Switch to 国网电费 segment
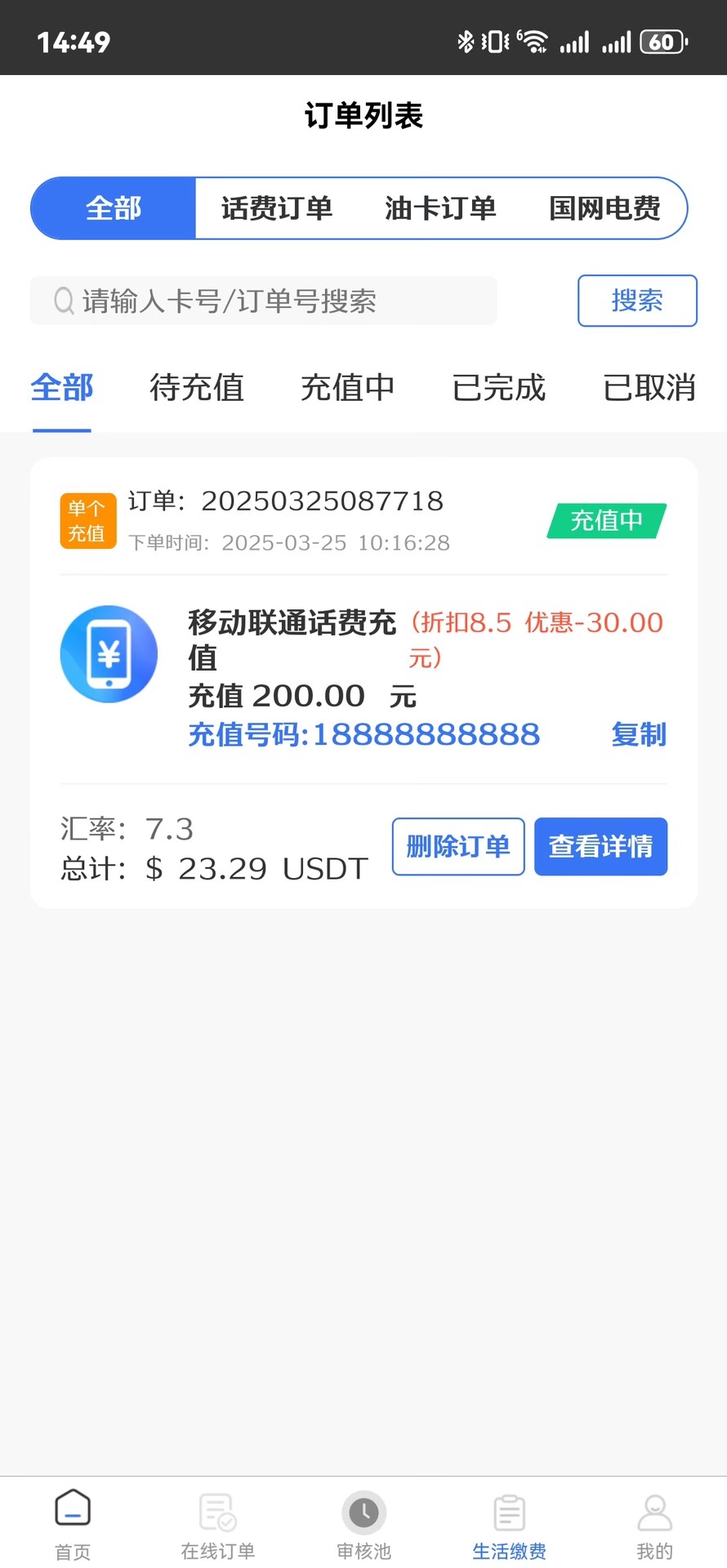Screen dimensions: 727x1568 pos(604,208)
